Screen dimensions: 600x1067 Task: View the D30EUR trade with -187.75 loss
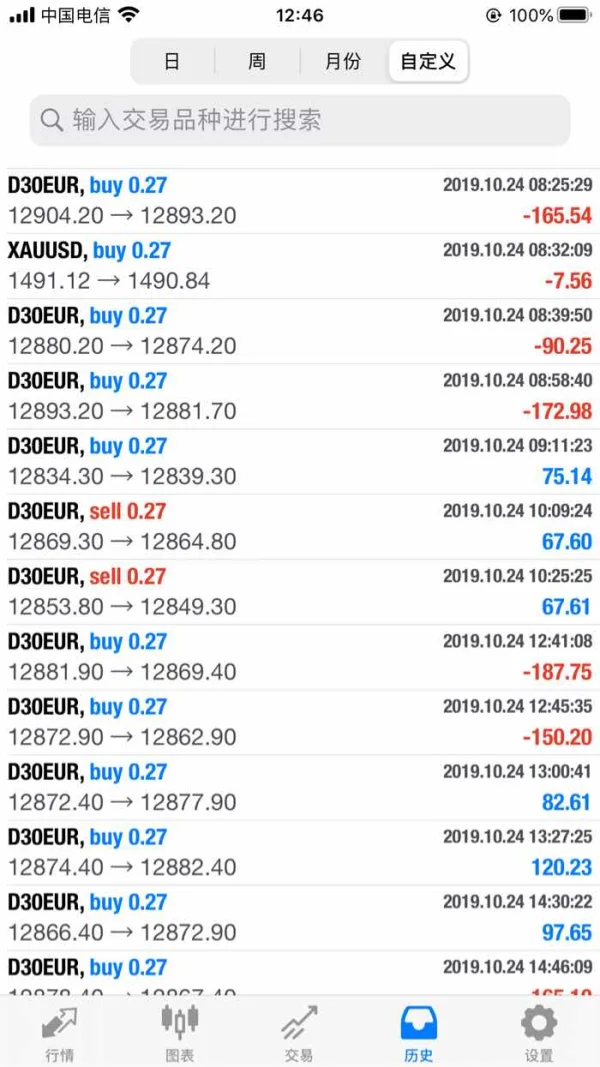[300, 657]
